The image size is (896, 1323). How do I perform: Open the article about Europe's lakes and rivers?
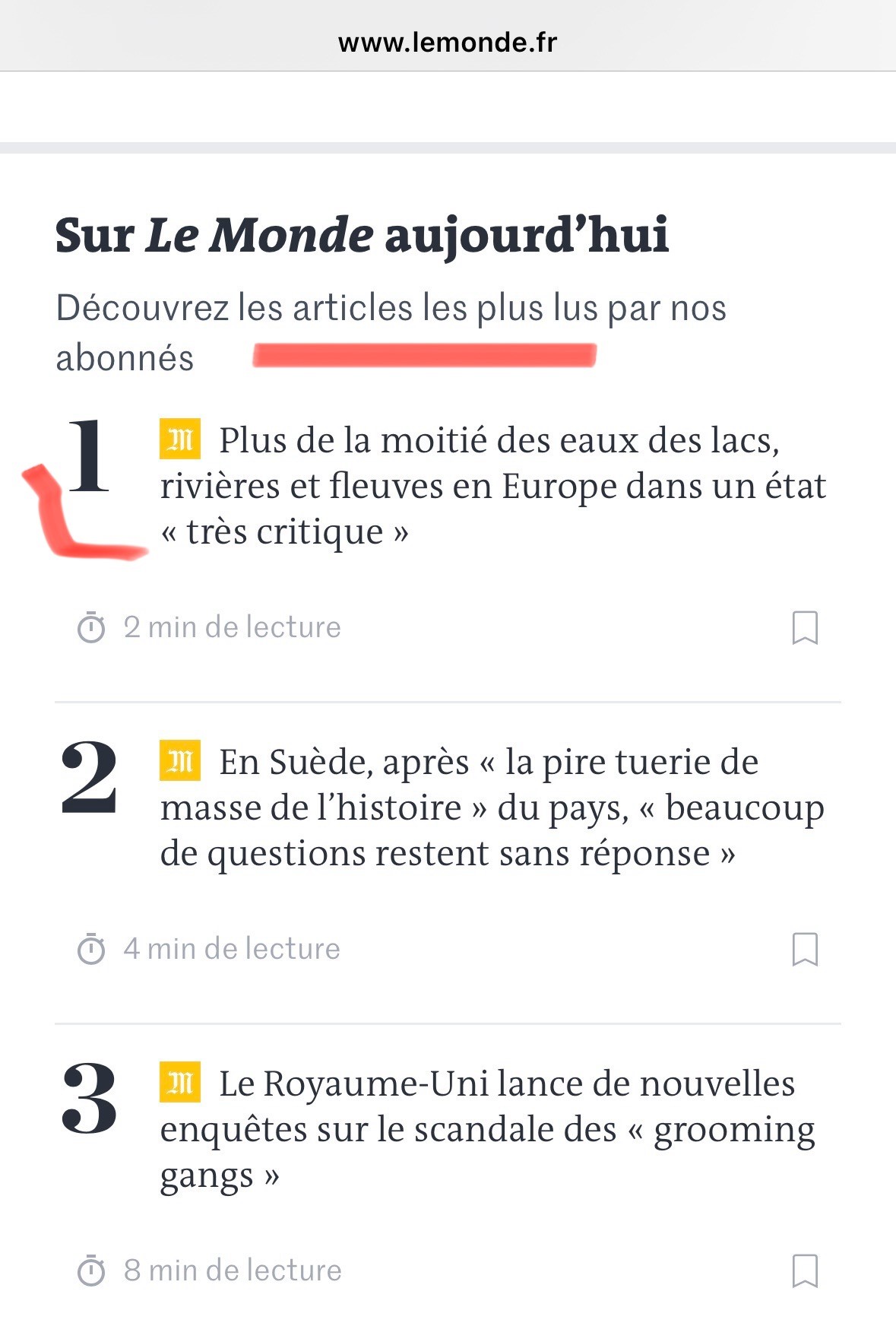[x=492, y=486]
